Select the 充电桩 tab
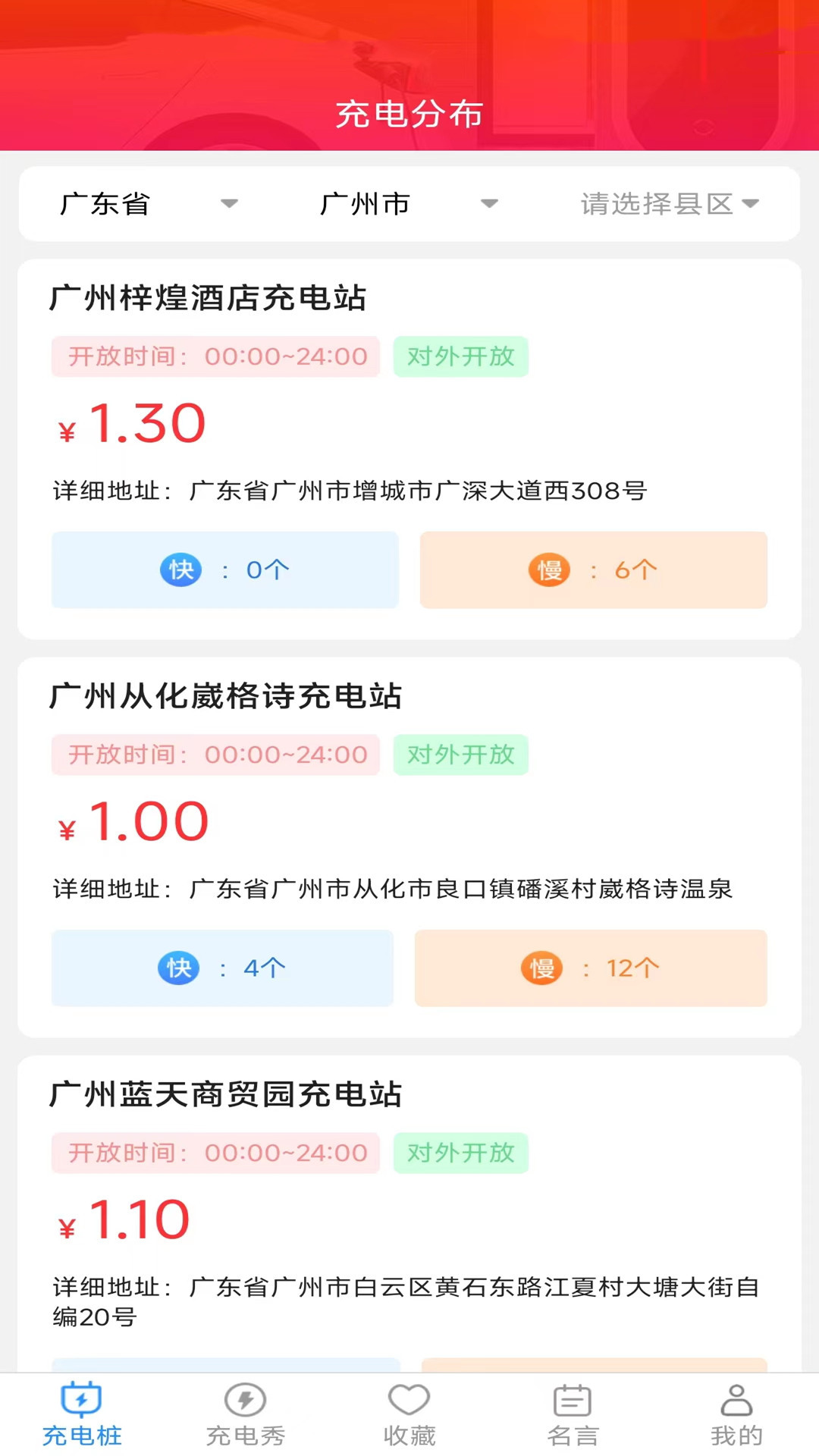This screenshot has height=1456, width=819. pos(82,1415)
